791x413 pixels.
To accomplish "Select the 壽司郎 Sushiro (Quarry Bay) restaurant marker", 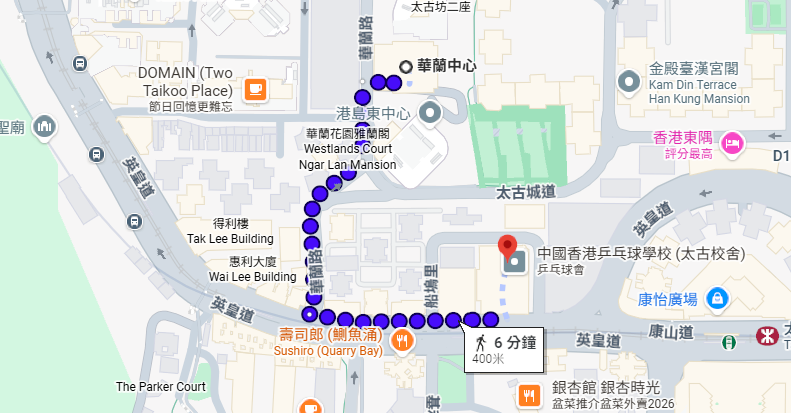I will click(x=401, y=342).
